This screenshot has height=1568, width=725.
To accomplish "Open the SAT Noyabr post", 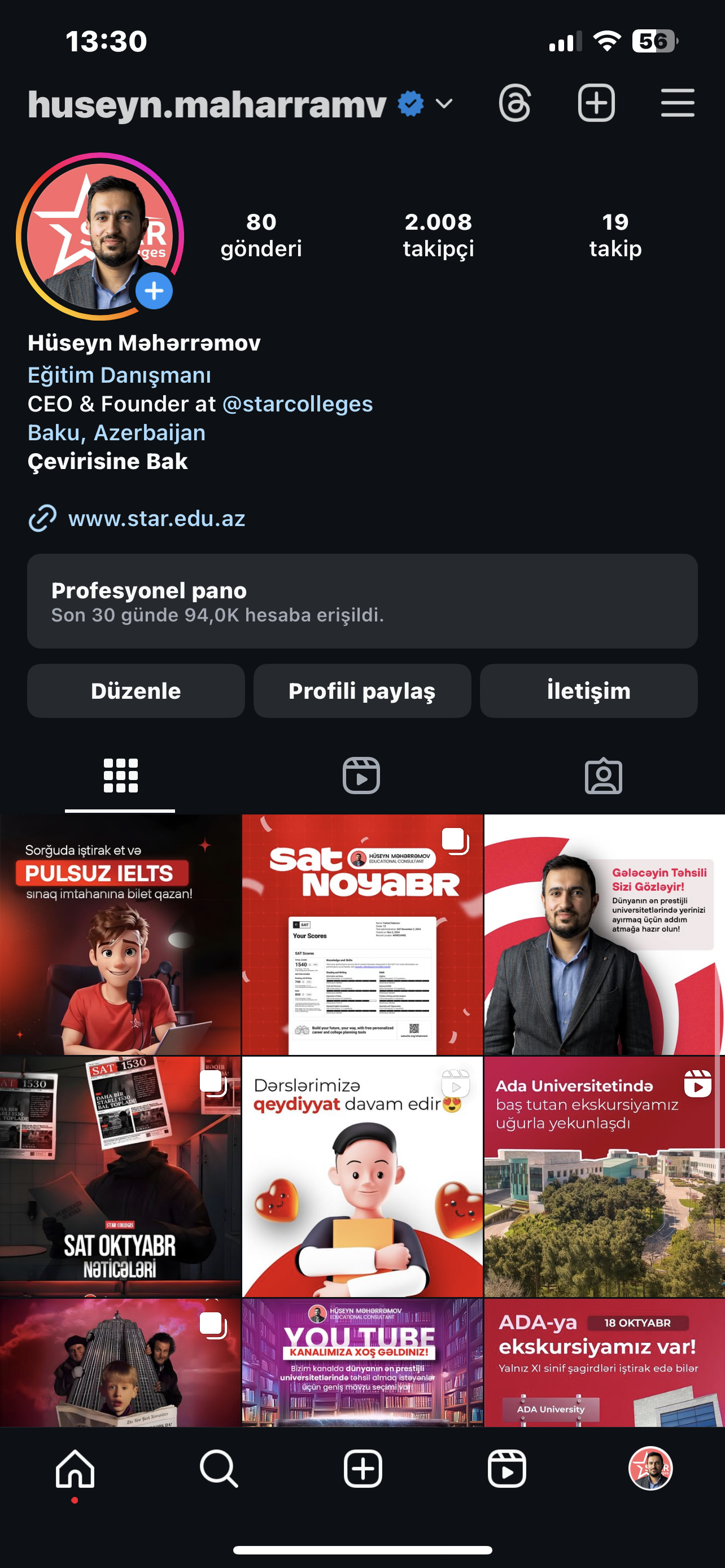I will pos(362,934).
